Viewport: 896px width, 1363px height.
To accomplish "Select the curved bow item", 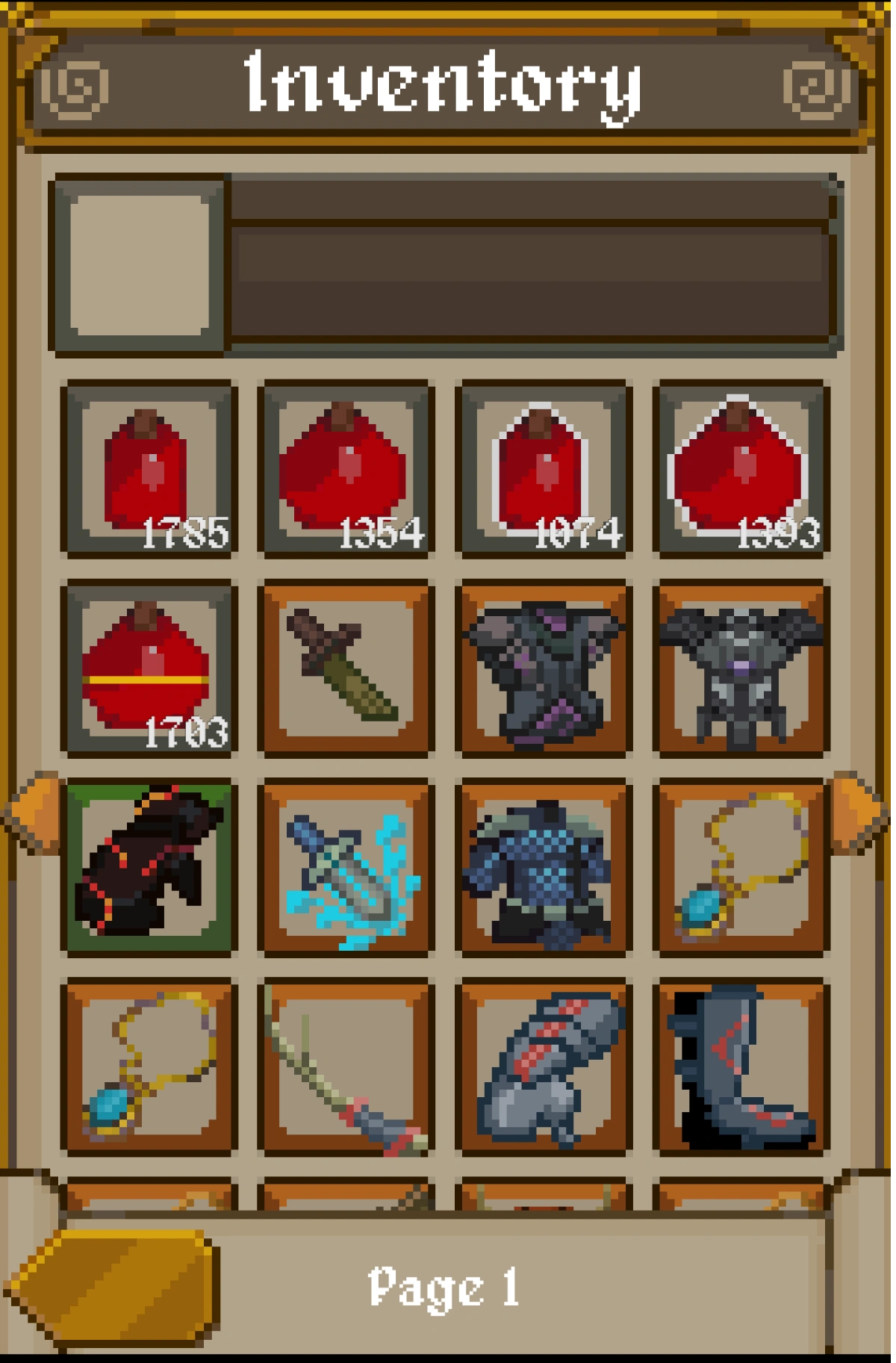I will coord(346,1067).
